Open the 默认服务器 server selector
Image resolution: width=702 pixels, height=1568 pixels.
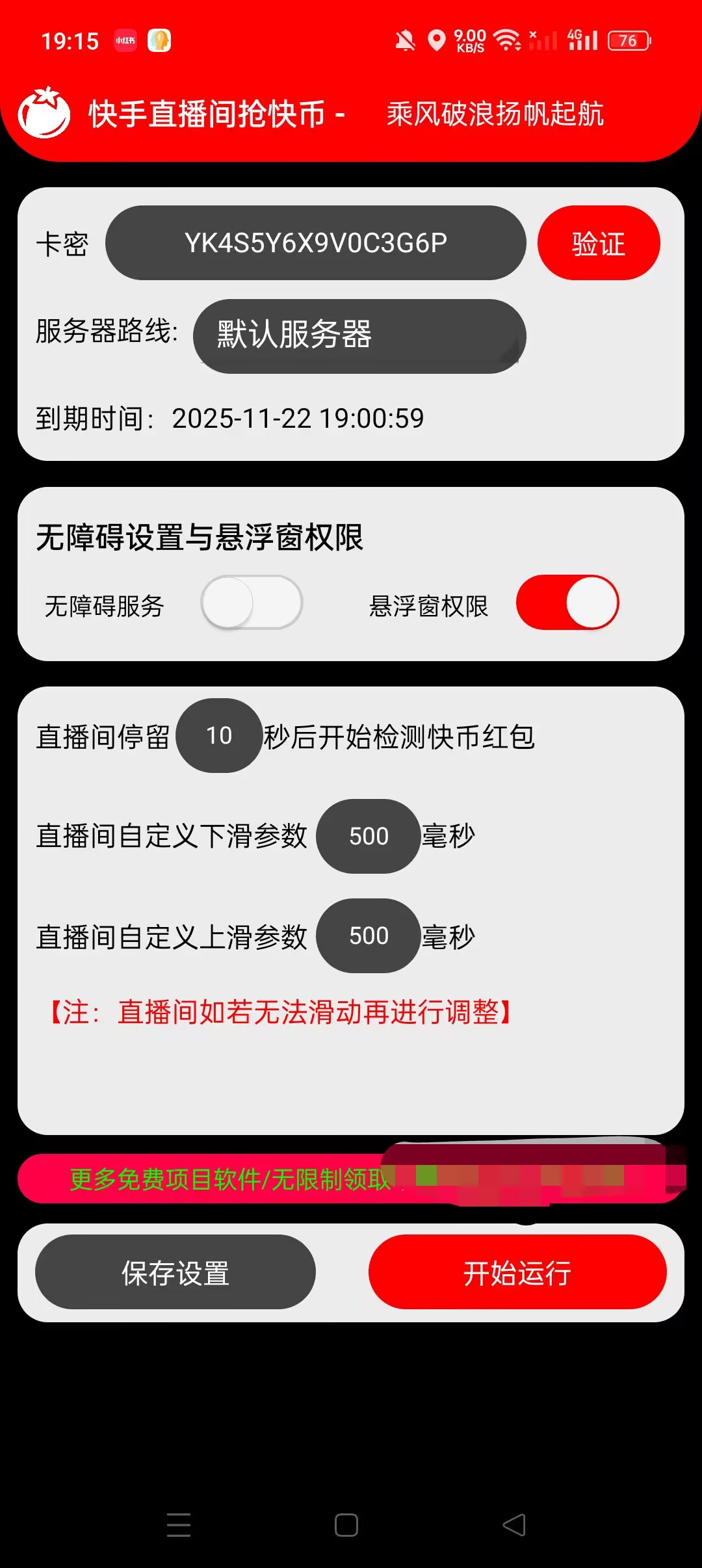point(357,335)
